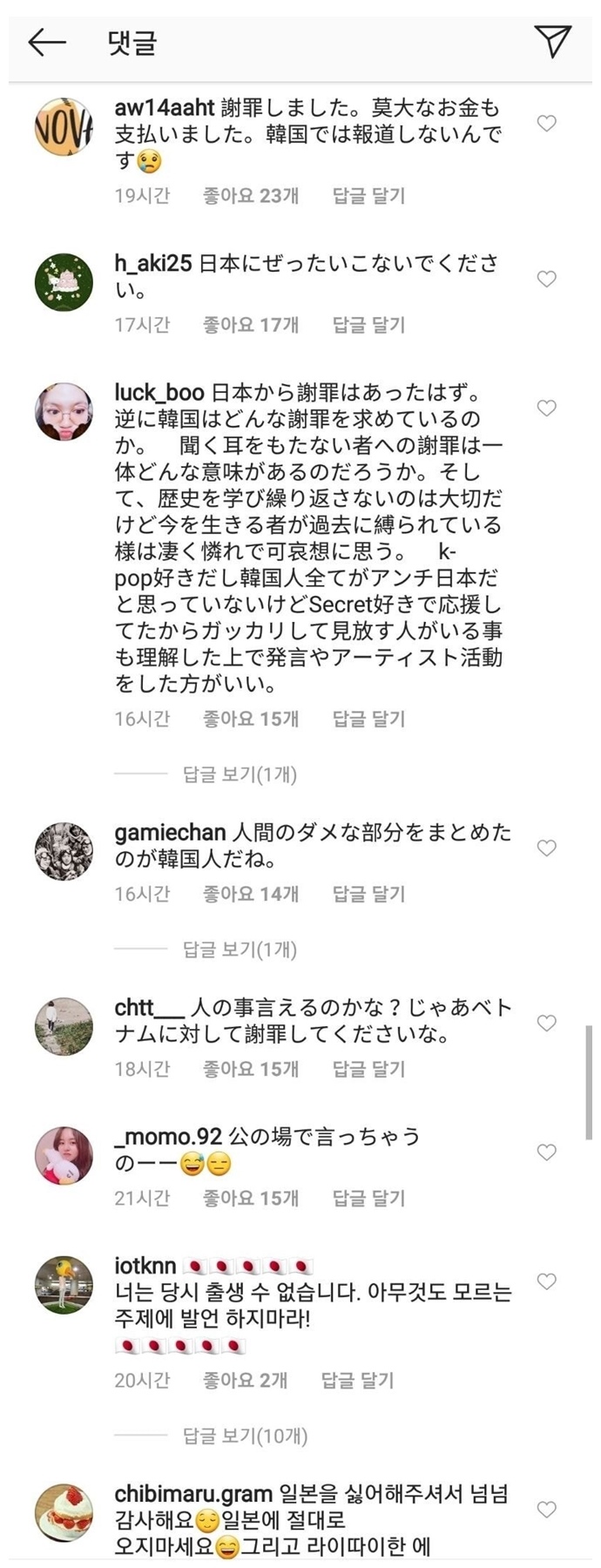The width and height of the screenshot is (601, 1568).
Task: Reply to aw14aaht's comment
Action: coord(368,196)
